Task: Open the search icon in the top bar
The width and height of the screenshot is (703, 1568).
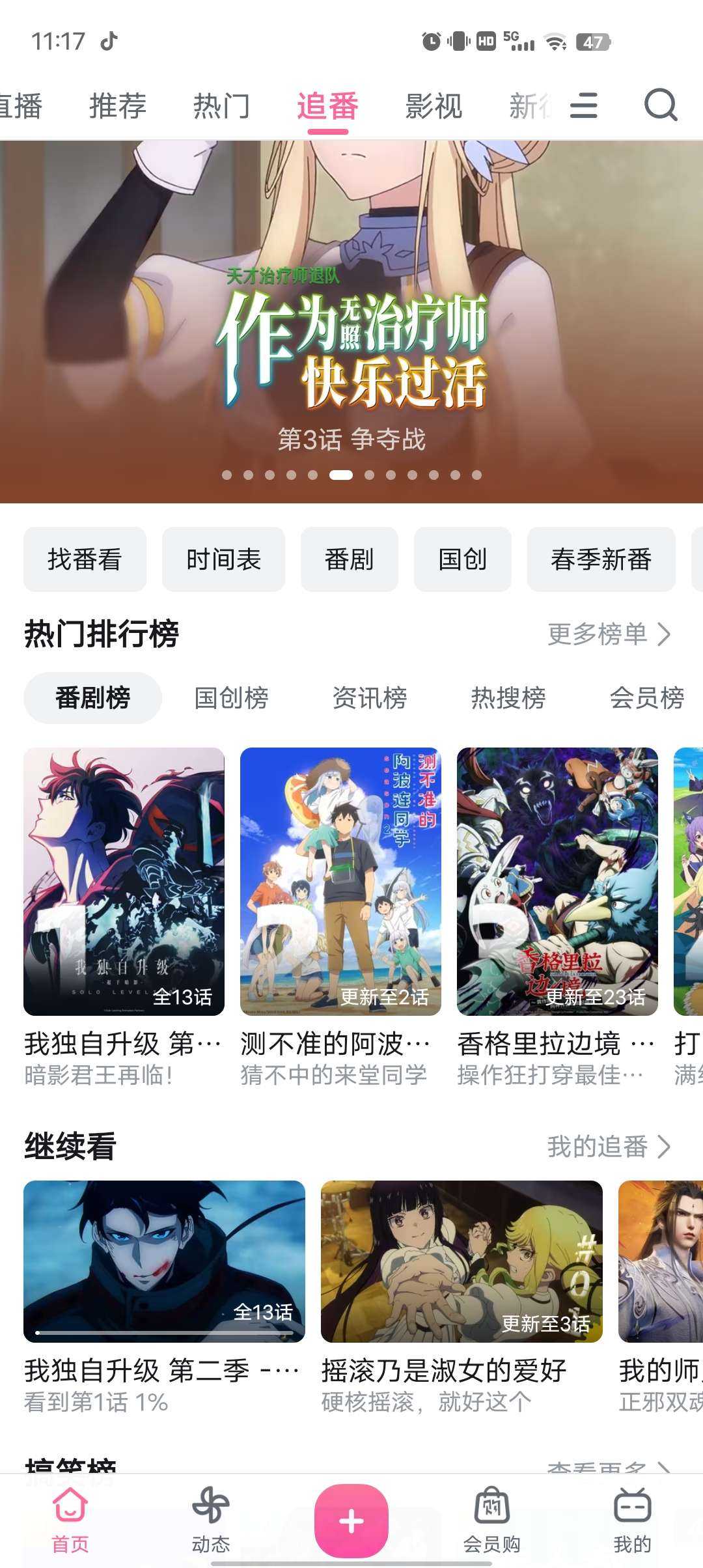Action: click(x=661, y=105)
